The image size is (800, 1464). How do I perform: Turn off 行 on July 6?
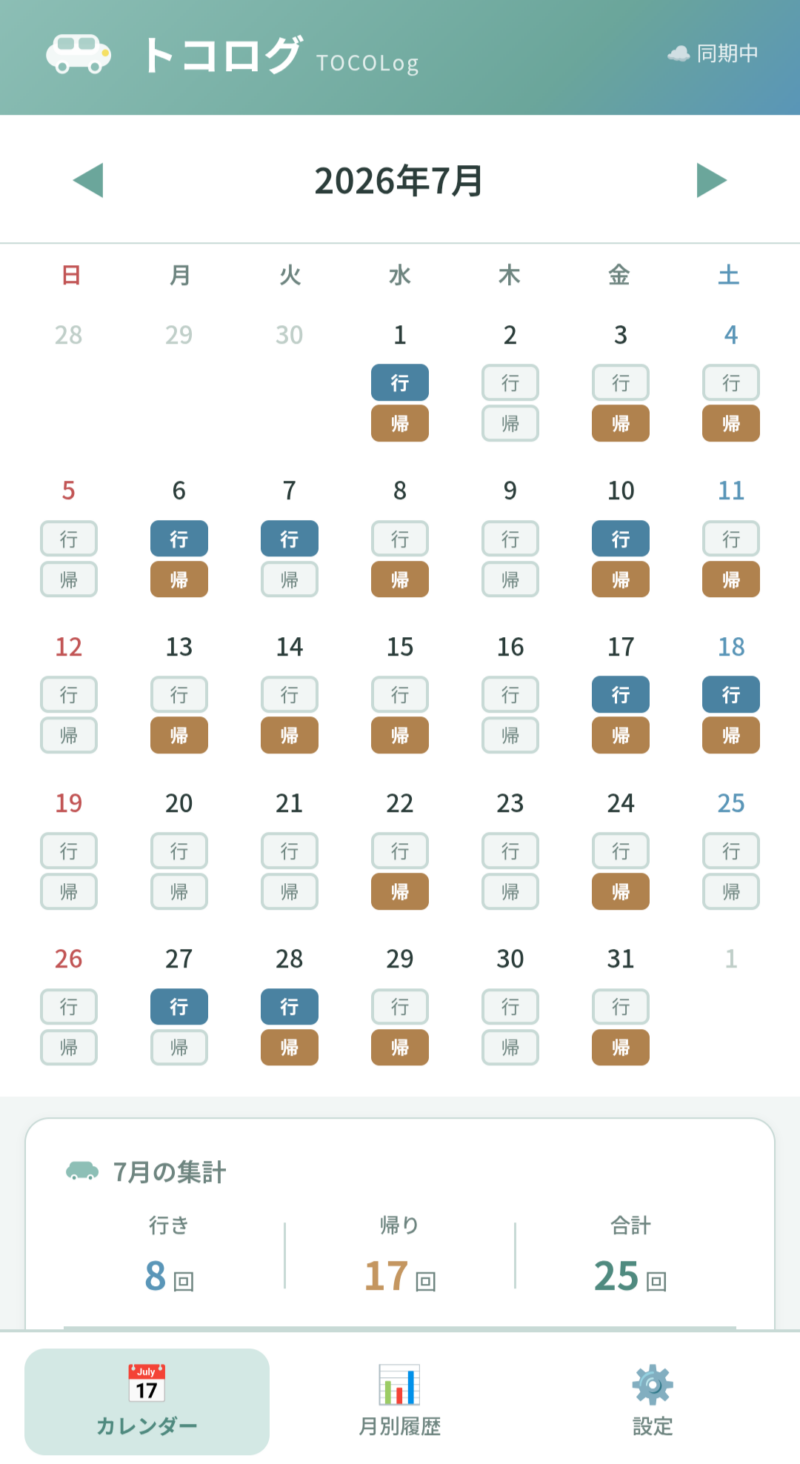179,539
